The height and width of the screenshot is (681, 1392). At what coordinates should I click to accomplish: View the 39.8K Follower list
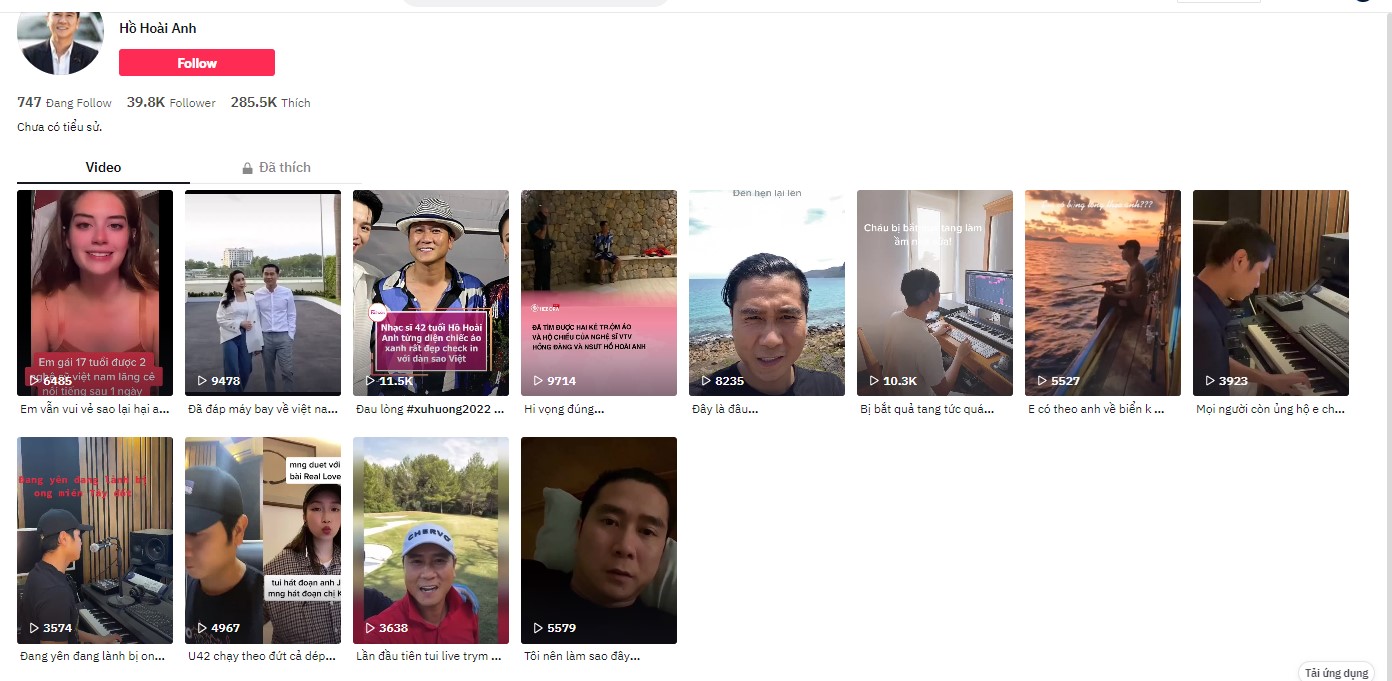(x=170, y=102)
